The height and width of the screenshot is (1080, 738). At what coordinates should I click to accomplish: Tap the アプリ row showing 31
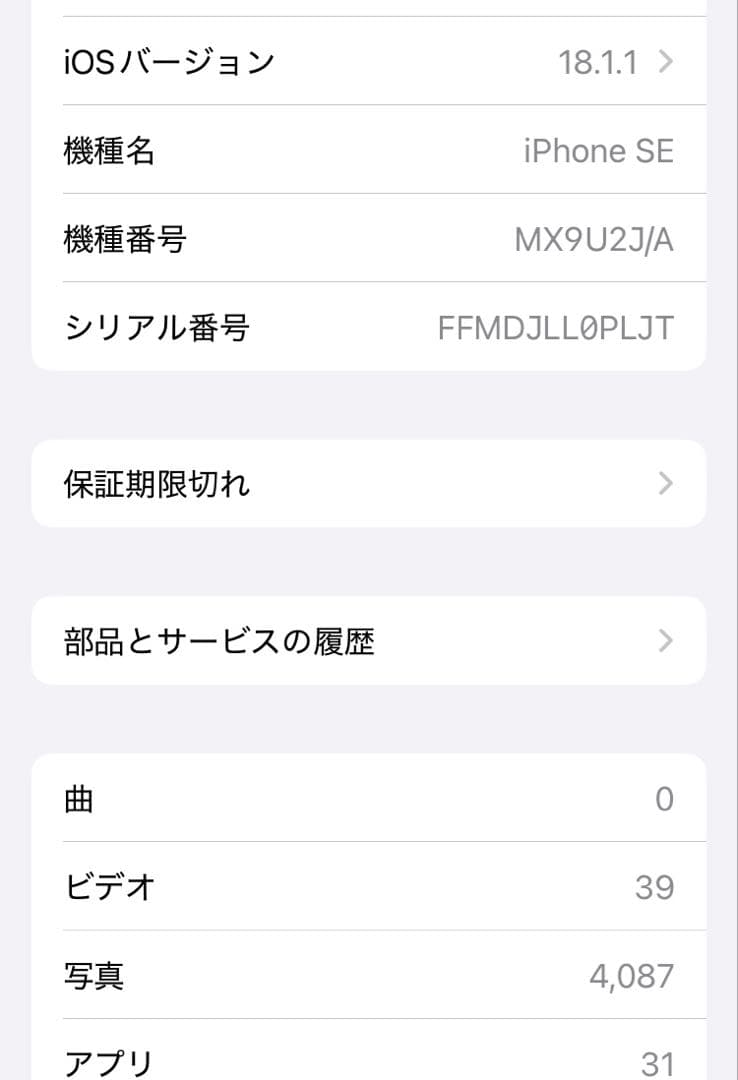369,1060
